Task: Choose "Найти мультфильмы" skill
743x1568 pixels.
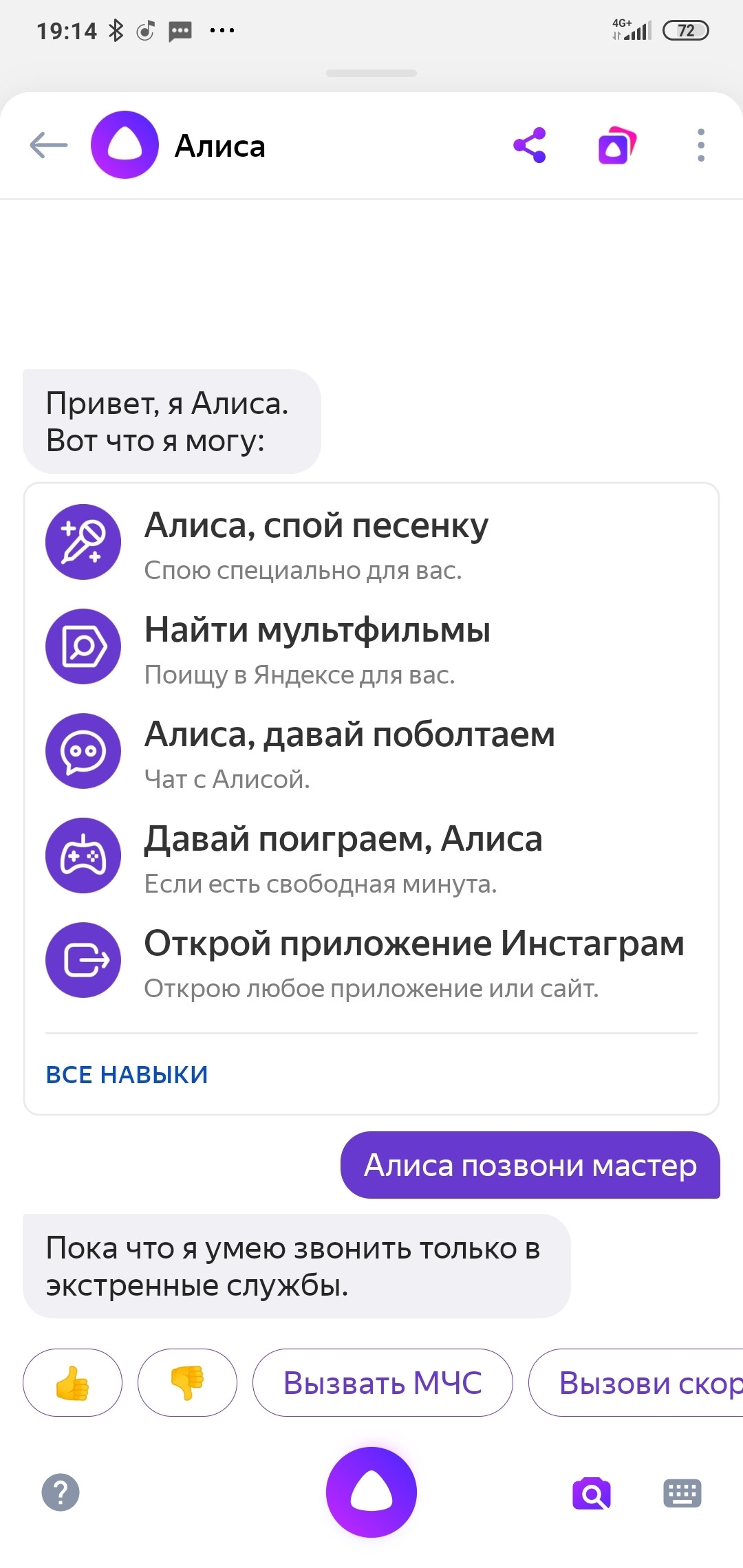Action: [x=317, y=647]
